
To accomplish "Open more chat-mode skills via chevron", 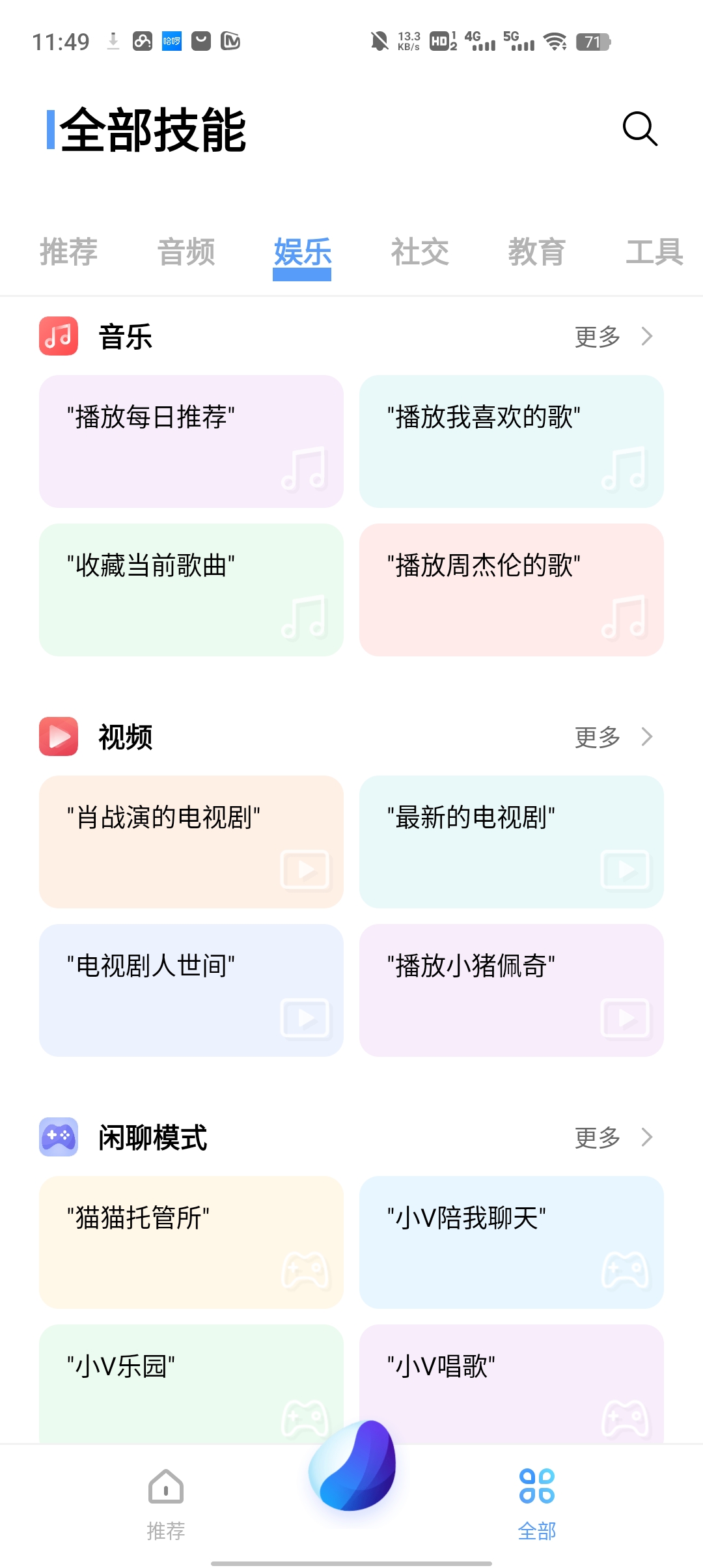I will (646, 1136).
